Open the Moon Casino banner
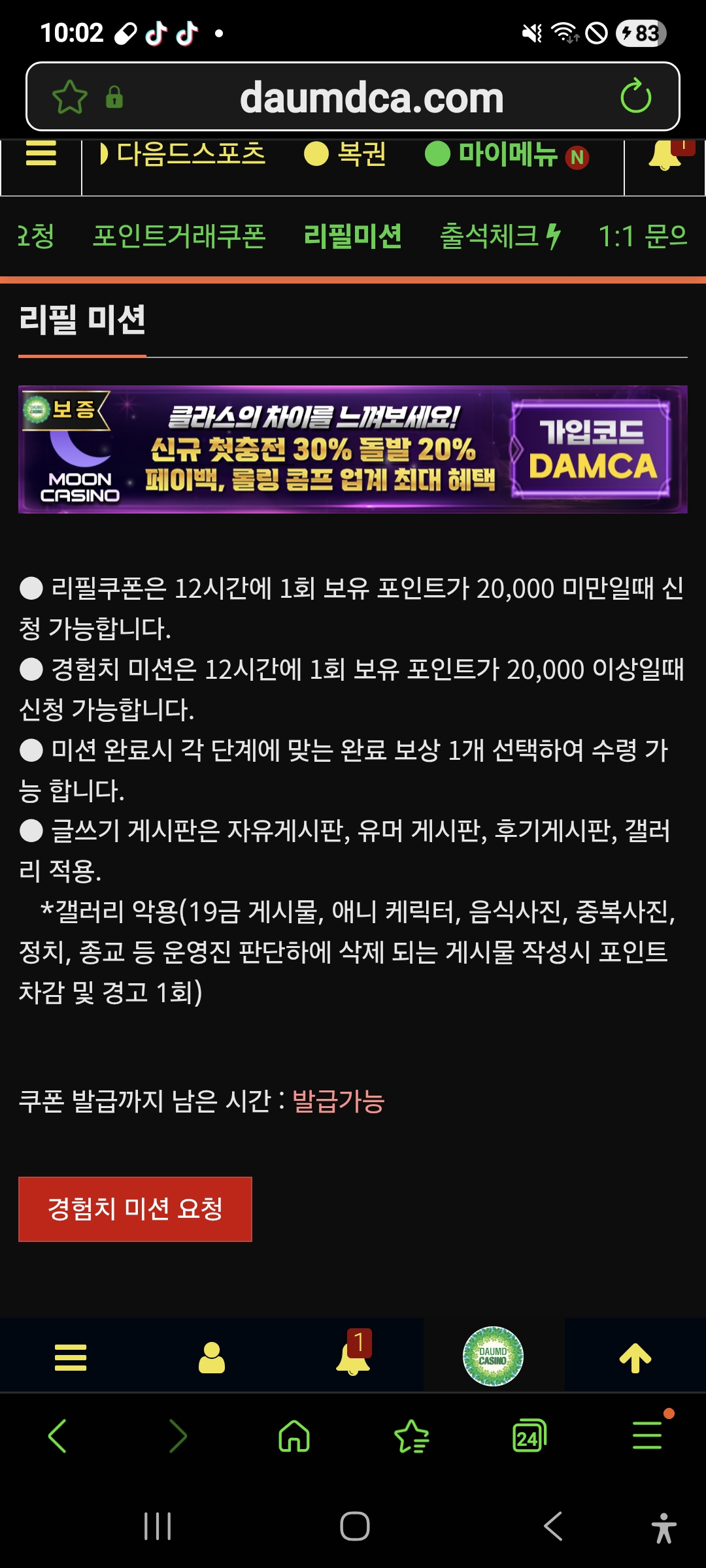706x1568 pixels. coord(353,449)
